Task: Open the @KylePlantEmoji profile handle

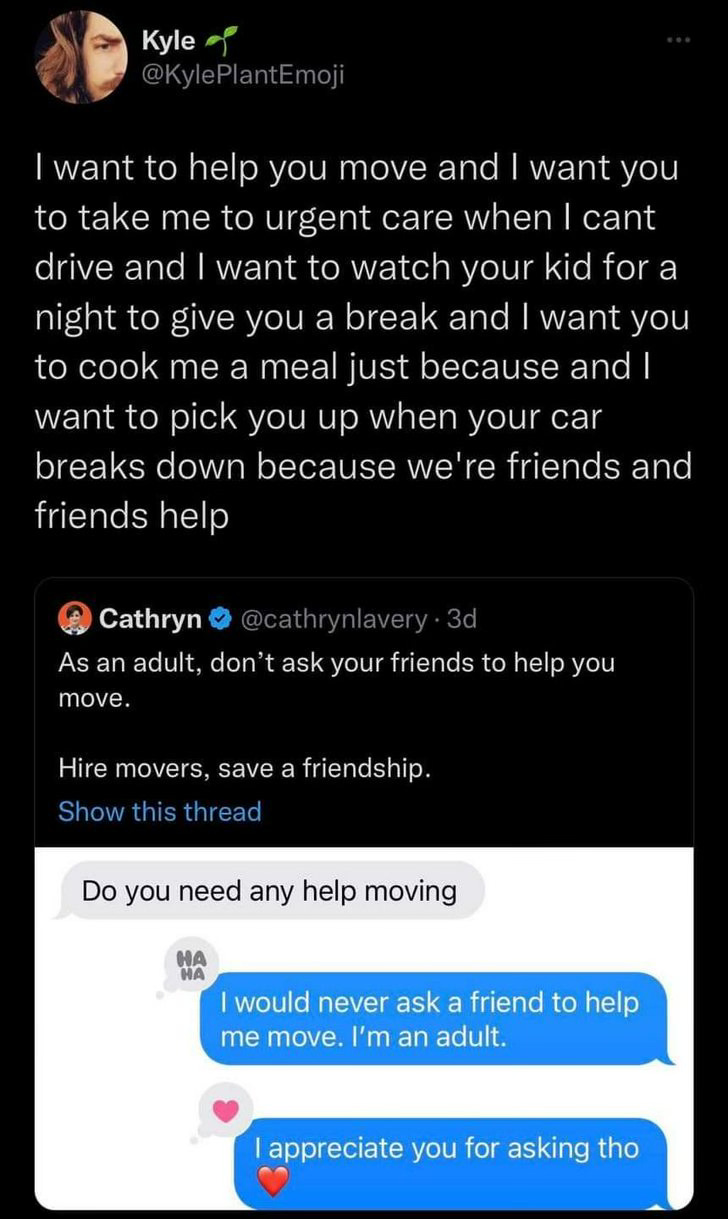Action: pyautogui.click(x=242, y=75)
